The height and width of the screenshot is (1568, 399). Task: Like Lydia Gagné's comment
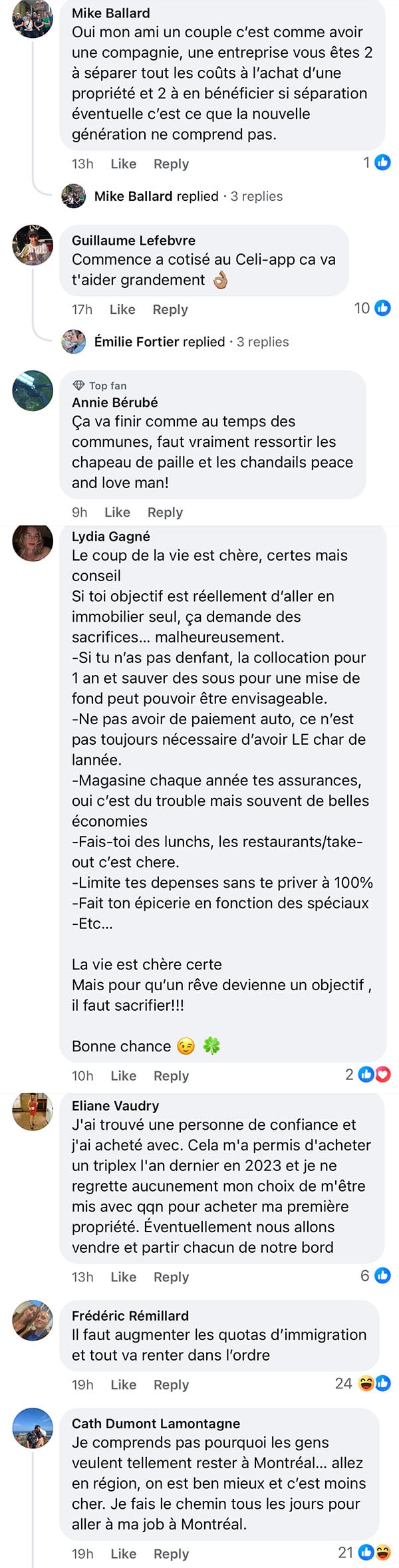coord(123,1075)
